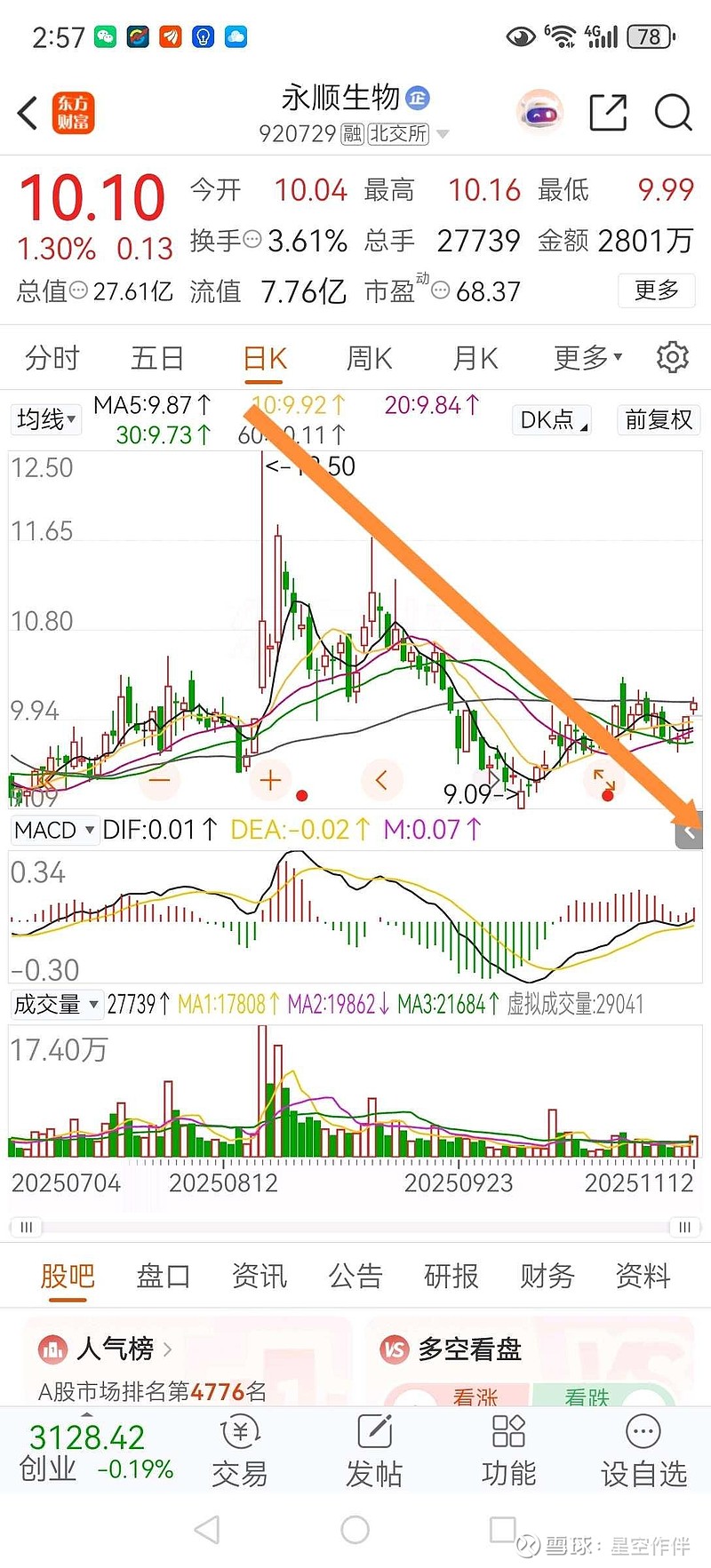
Task: Open the 前复权 adjustment option
Action: 658,419
